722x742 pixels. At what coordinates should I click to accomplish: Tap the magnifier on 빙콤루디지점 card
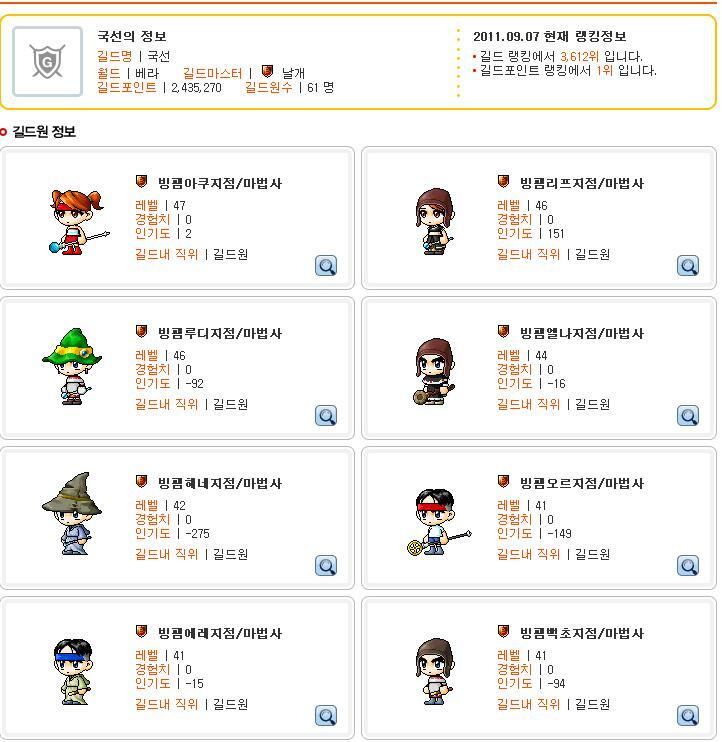326,416
